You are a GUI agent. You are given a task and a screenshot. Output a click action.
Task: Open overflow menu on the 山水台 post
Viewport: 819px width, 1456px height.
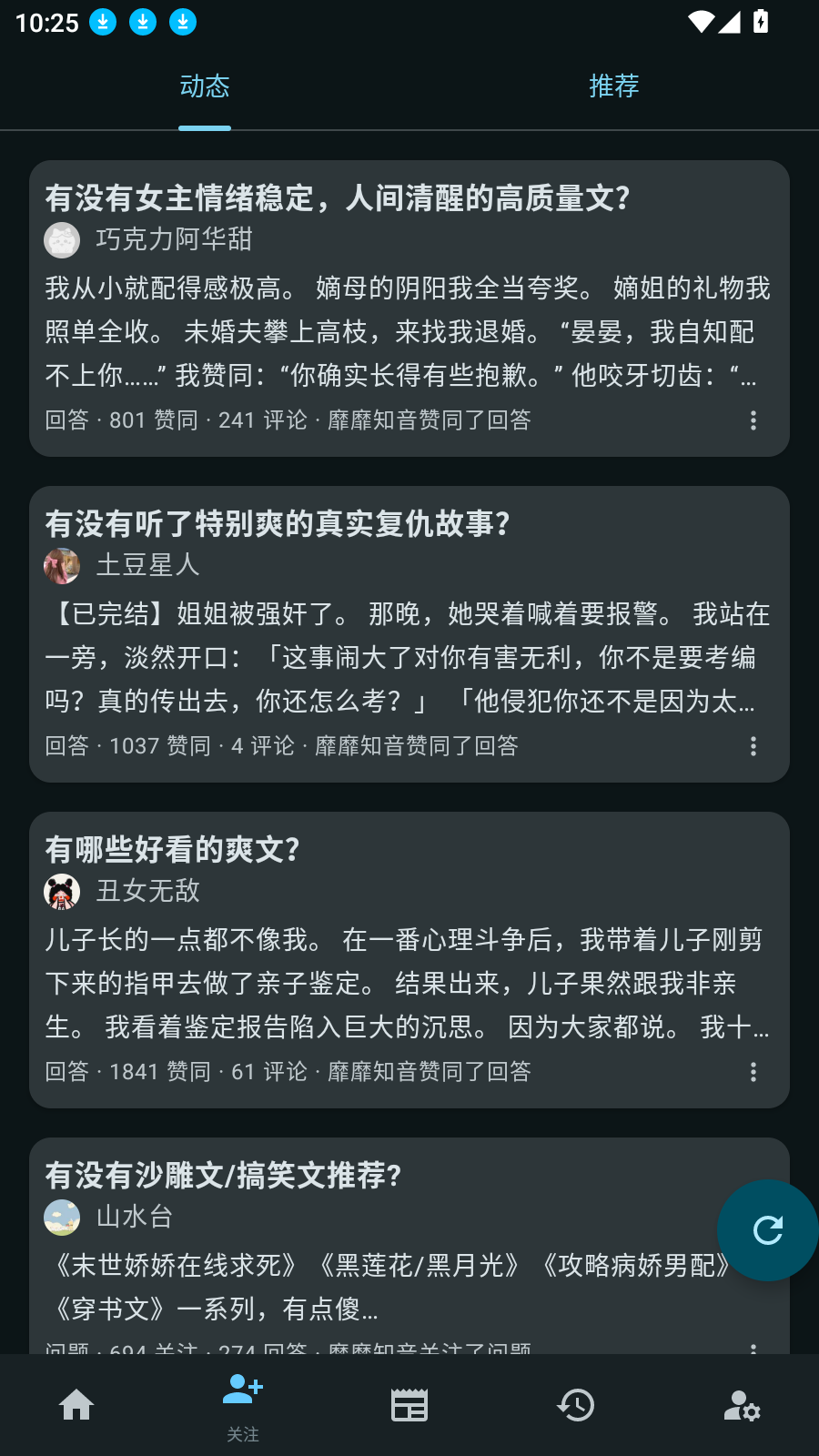[753, 1347]
